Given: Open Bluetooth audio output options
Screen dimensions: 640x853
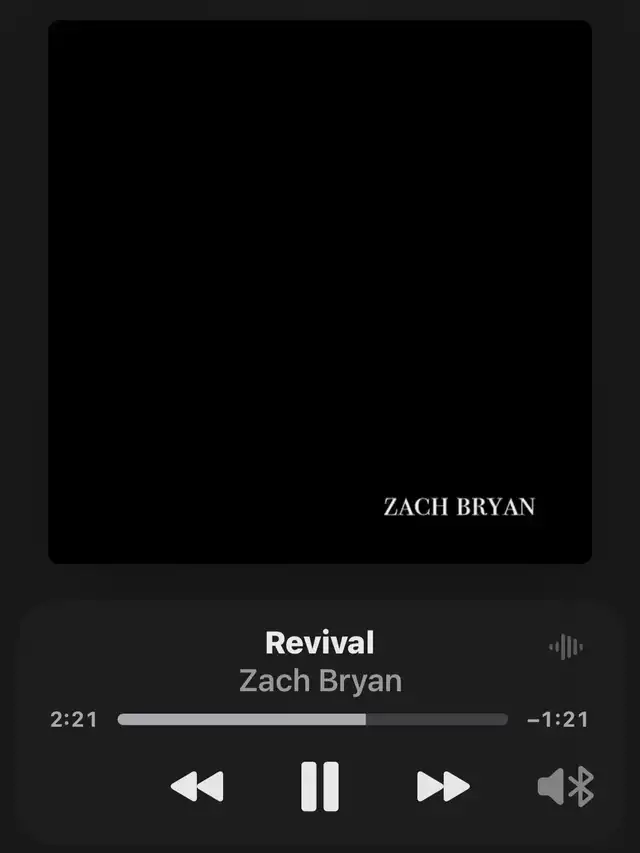Looking at the screenshot, I should click(566, 787).
